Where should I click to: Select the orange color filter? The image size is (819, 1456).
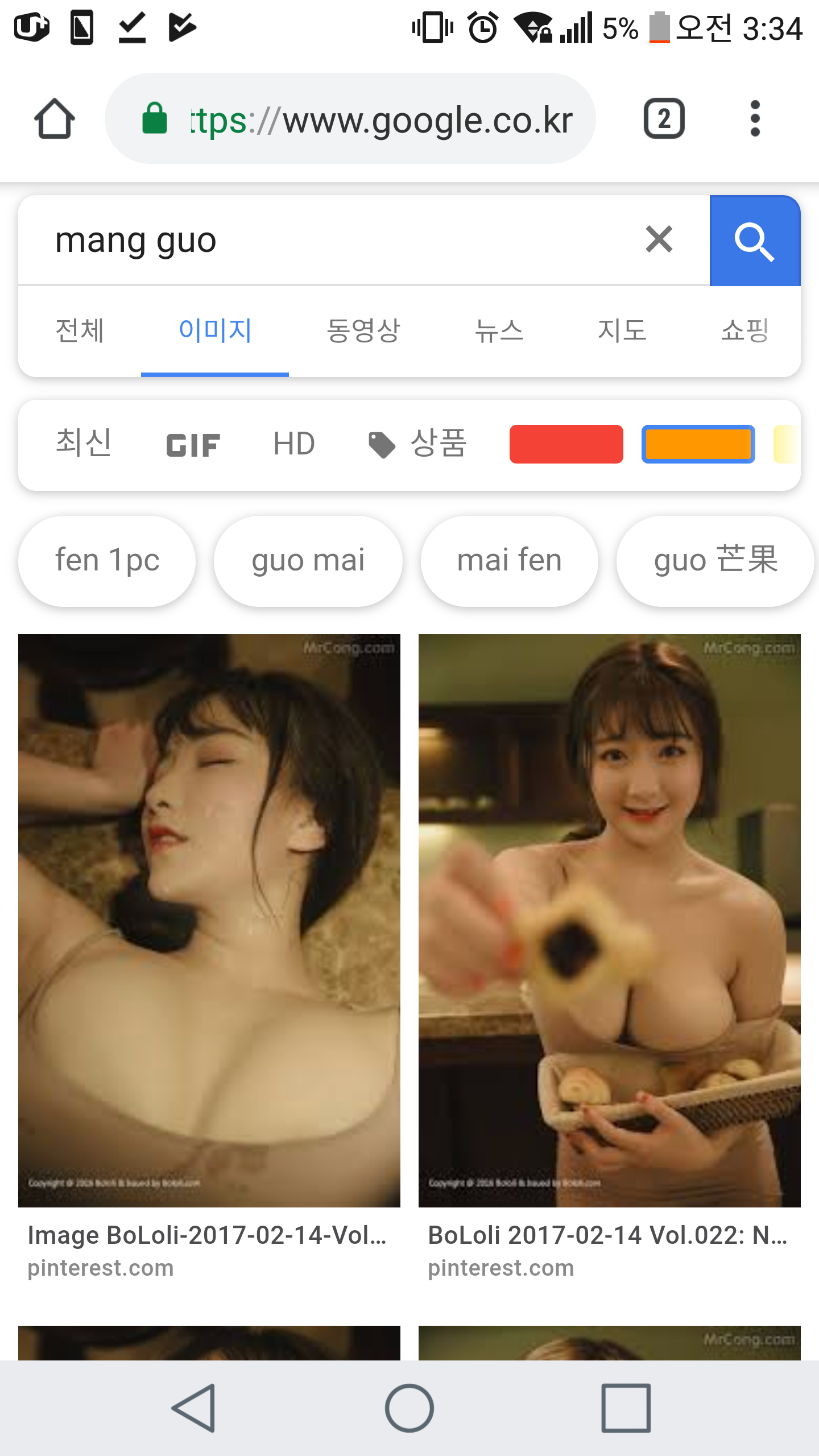tap(698, 444)
